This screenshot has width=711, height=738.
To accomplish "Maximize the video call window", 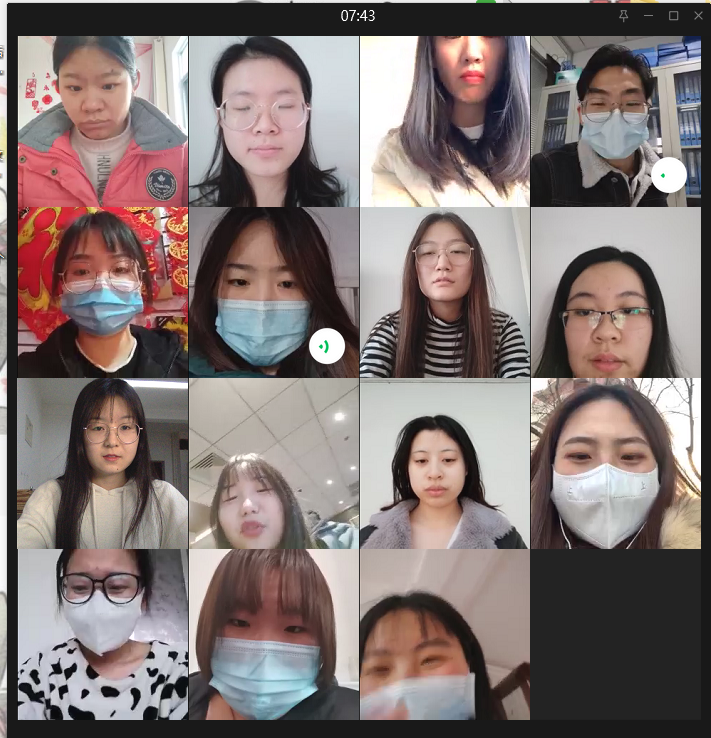I will (673, 16).
